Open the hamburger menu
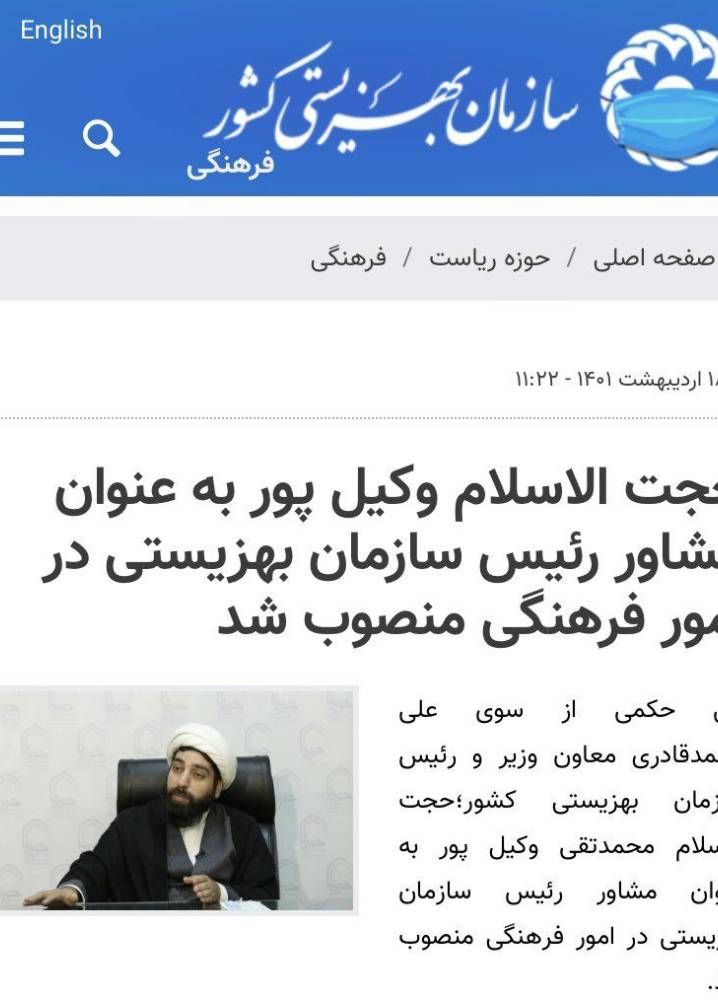 [11, 138]
